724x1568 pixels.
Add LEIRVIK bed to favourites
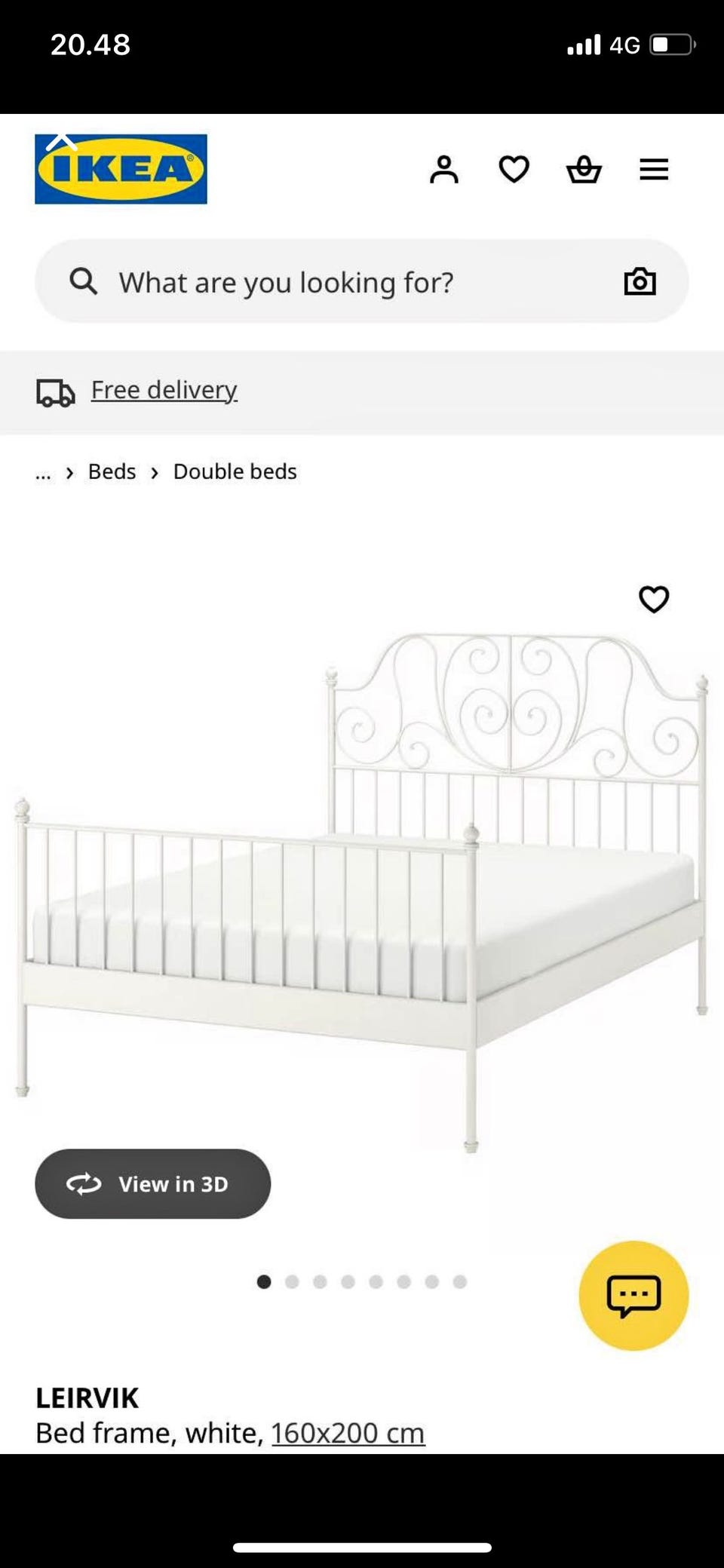[x=654, y=600]
